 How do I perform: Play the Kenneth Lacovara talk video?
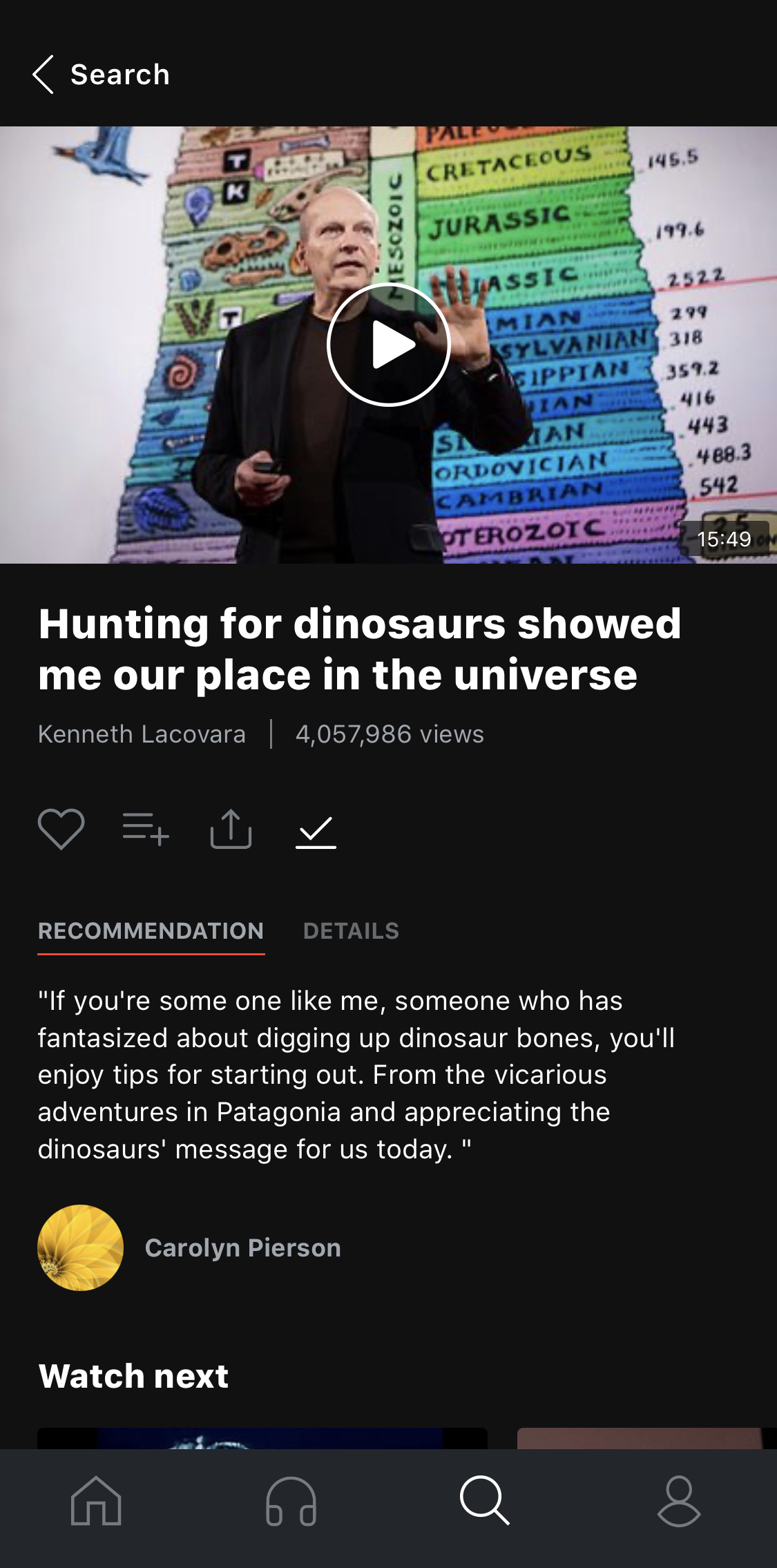coord(388,344)
